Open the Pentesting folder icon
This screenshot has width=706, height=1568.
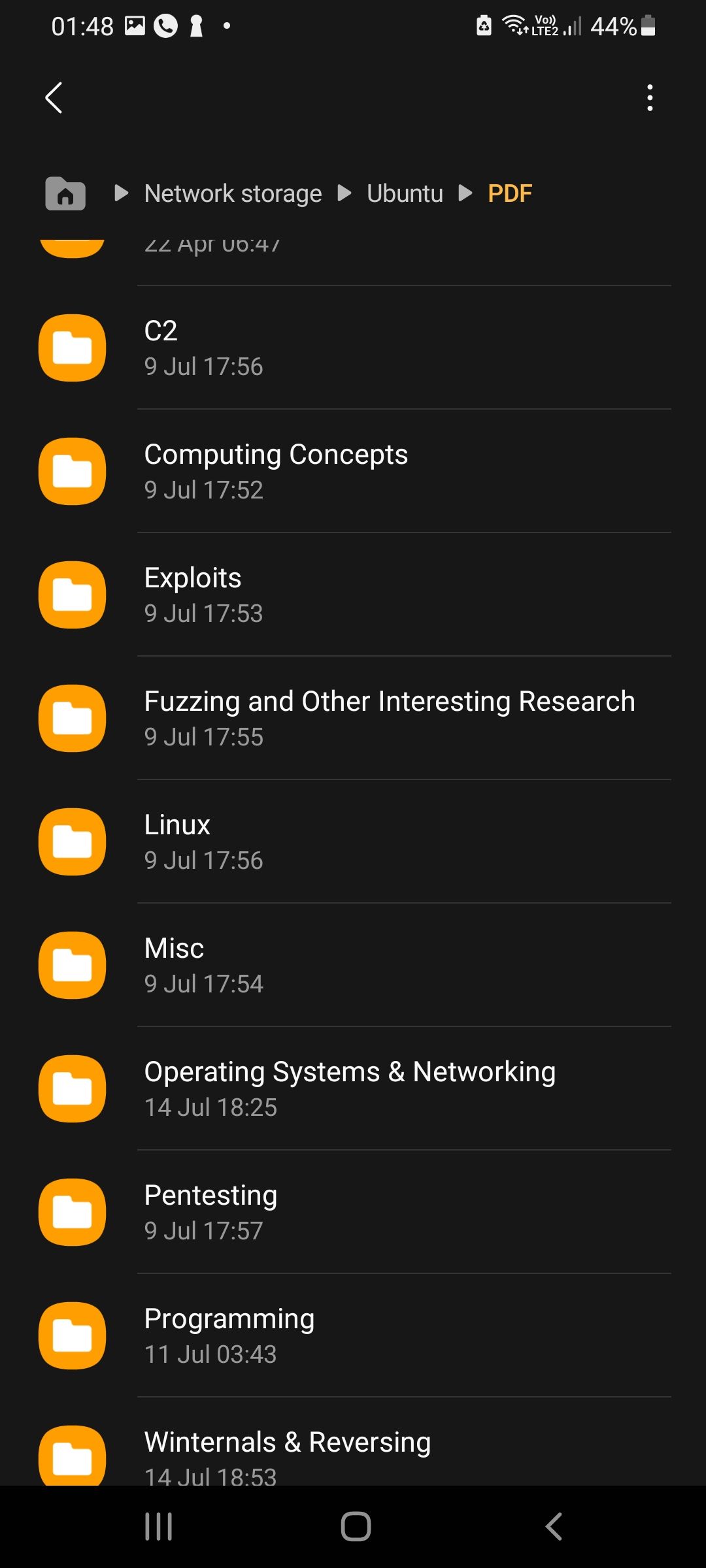(72, 1212)
